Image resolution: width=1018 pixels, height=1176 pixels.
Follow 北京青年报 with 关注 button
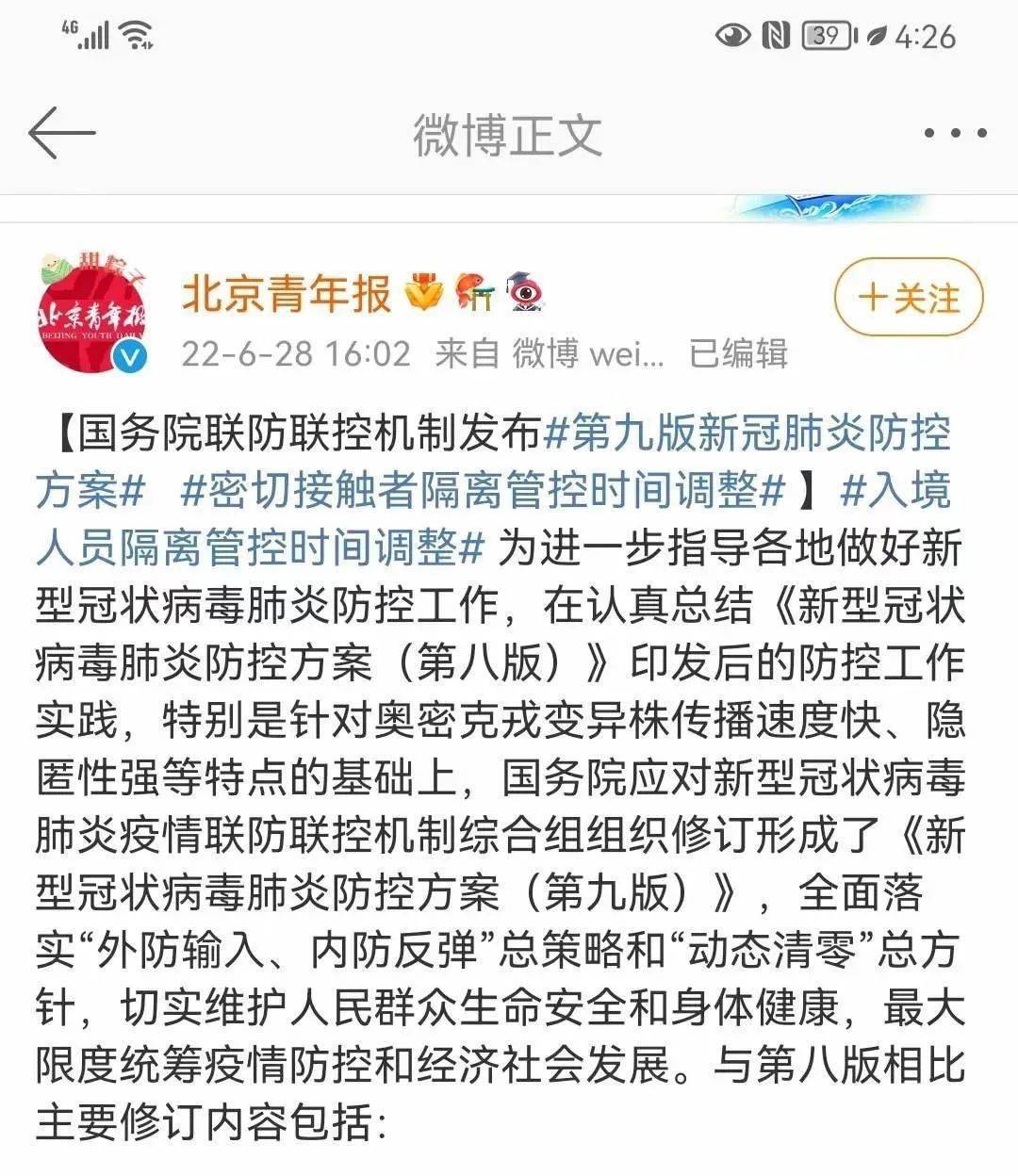[908, 298]
